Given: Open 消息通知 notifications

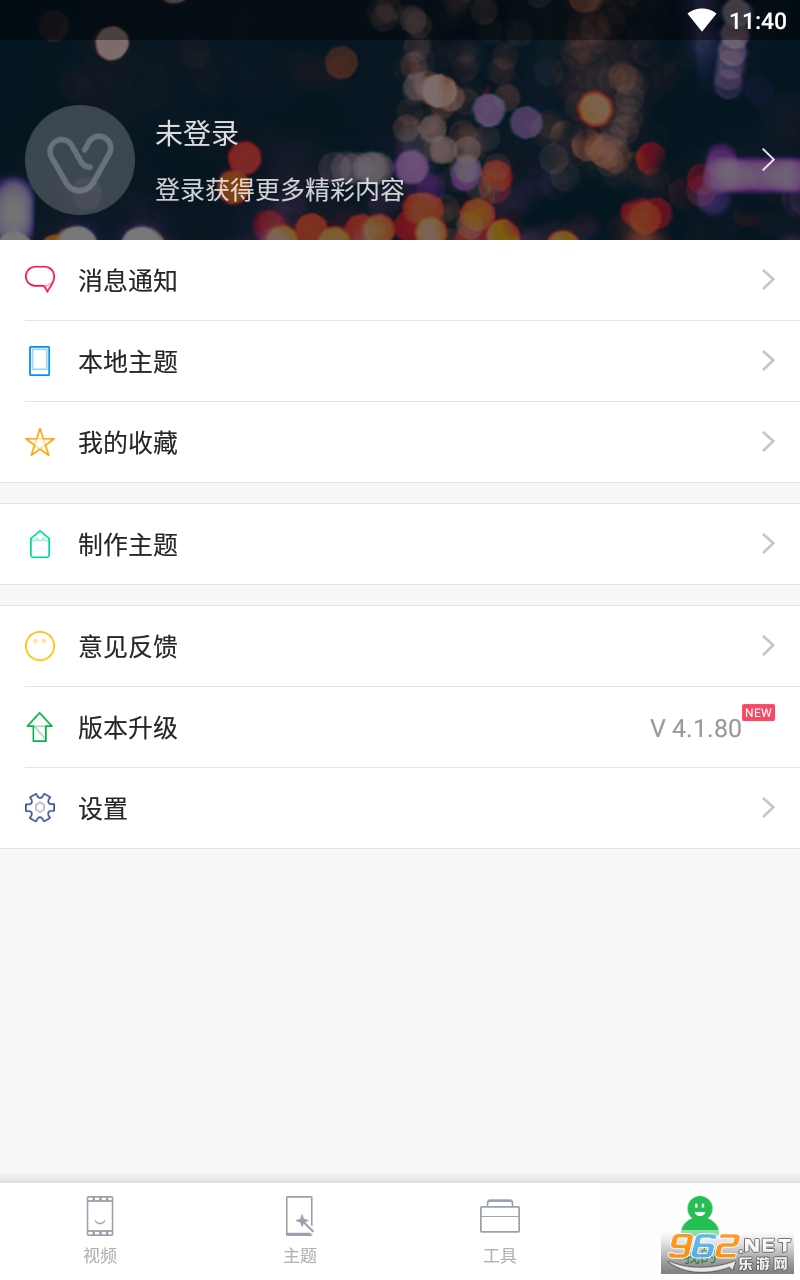Looking at the screenshot, I should (x=400, y=280).
